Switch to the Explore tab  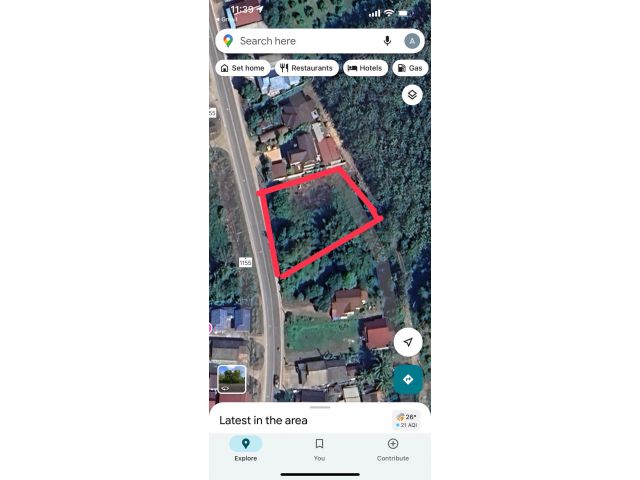245,449
